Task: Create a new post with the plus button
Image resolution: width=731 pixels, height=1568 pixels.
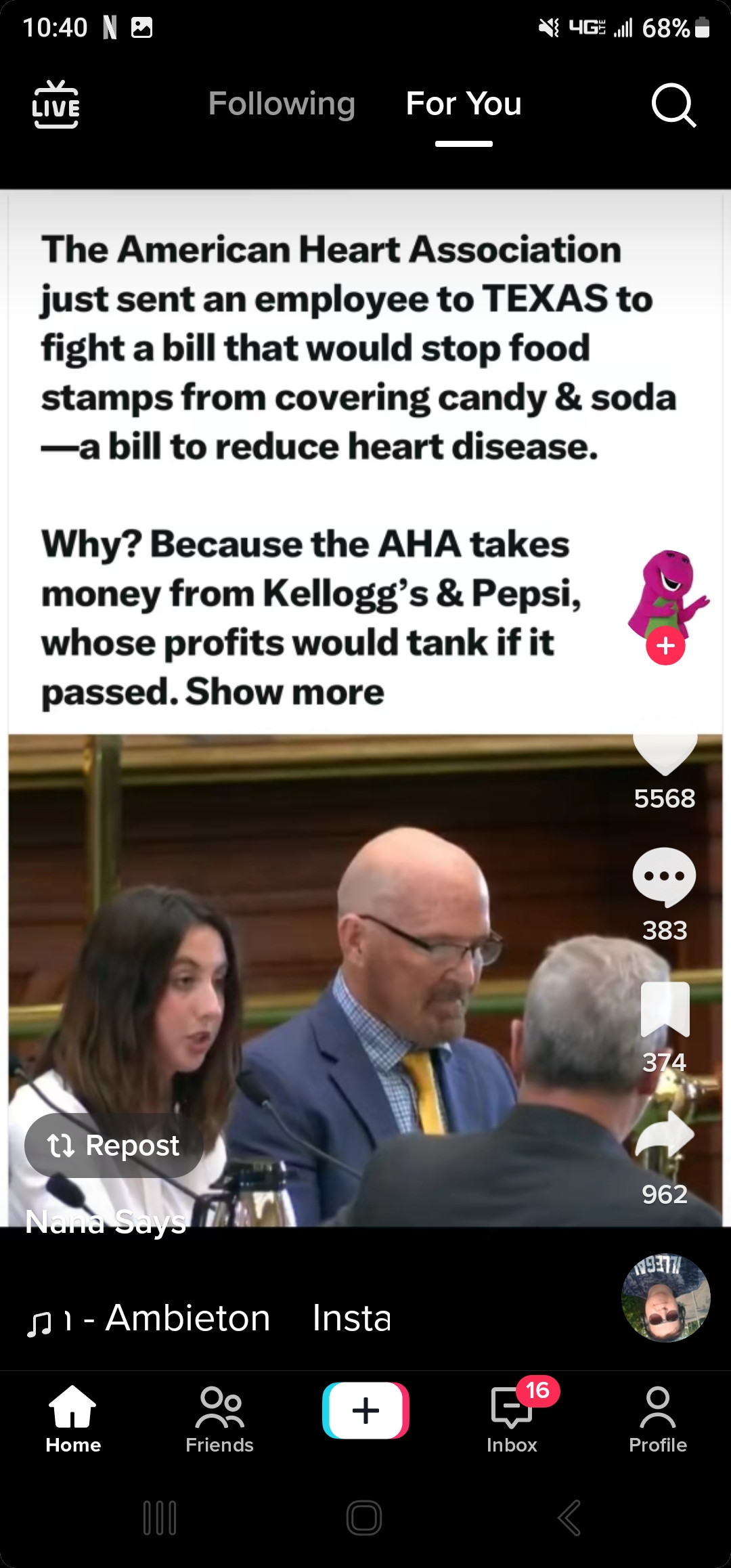Action: tap(365, 1411)
